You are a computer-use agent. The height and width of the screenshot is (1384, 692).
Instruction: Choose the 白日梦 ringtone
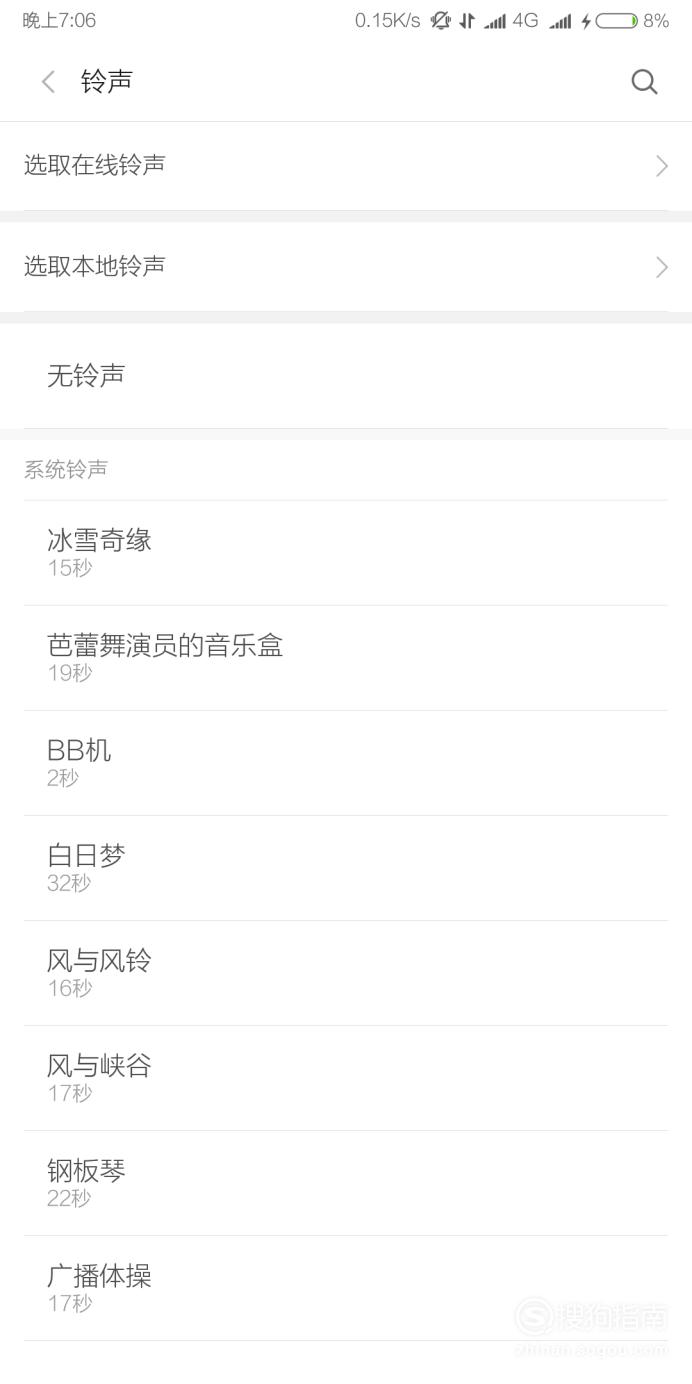pyautogui.click(x=346, y=868)
